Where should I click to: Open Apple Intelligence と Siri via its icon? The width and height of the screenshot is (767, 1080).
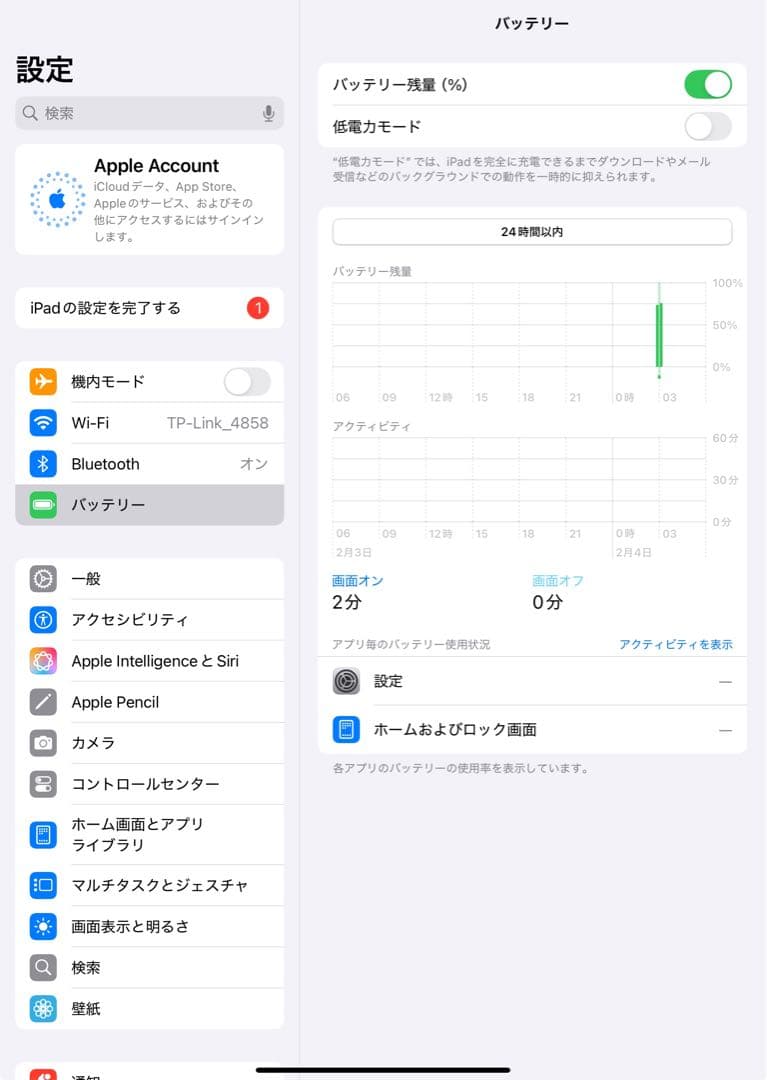[x=43, y=661]
